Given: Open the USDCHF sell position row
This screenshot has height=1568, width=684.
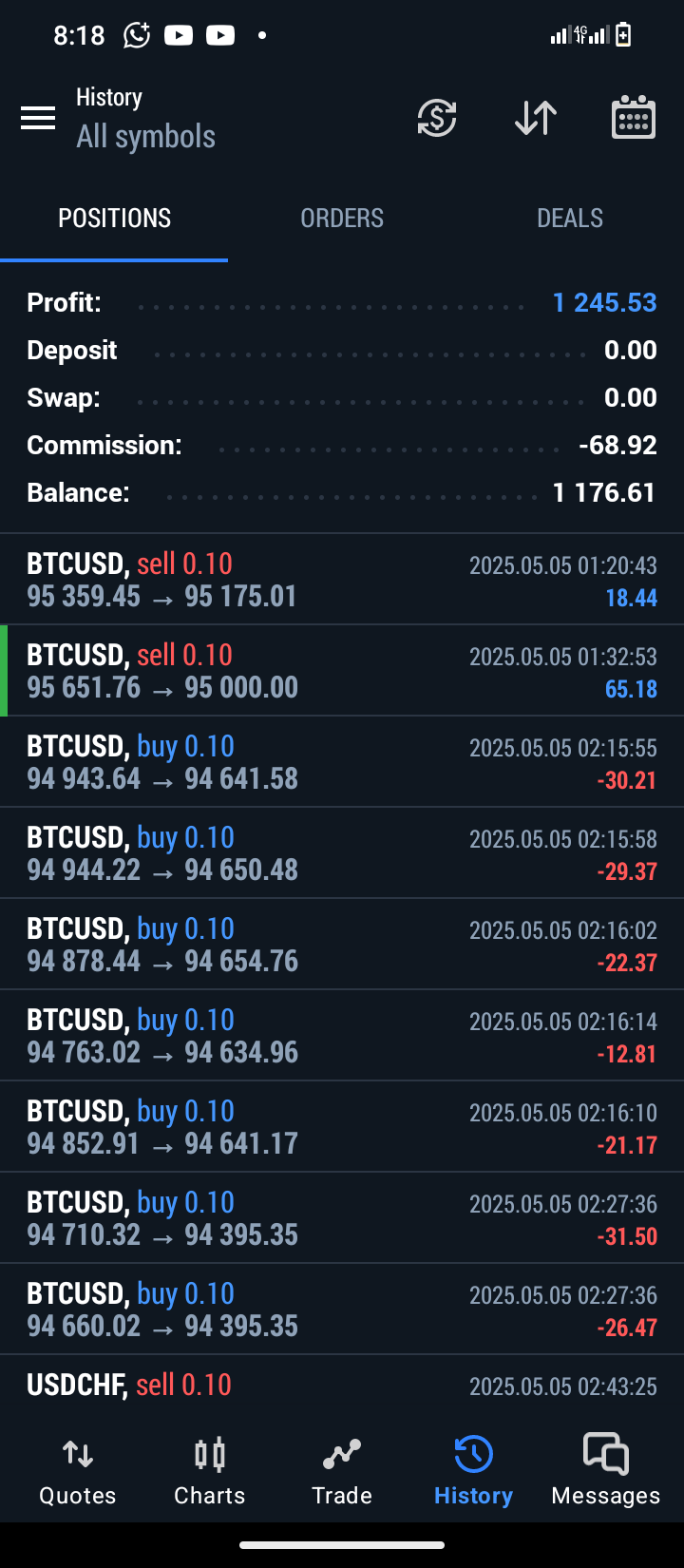Looking at the screenshot, I should 342,1386.
